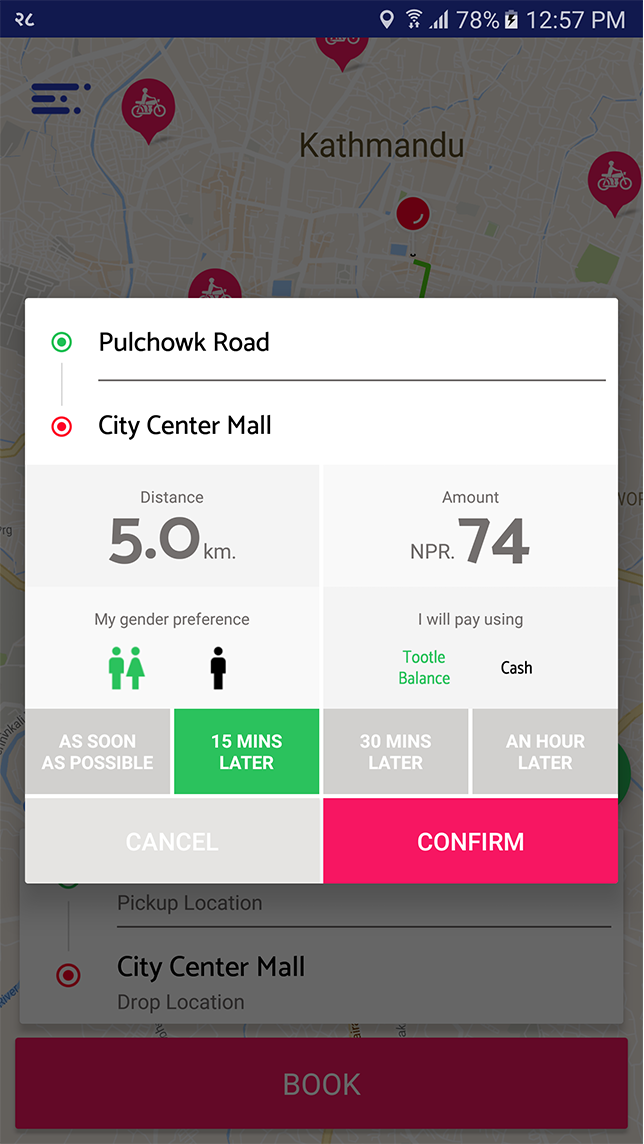Select As Soon As Possible pickup time
The width and height of the screenshot is (644, 1144).
pos(98,752)
